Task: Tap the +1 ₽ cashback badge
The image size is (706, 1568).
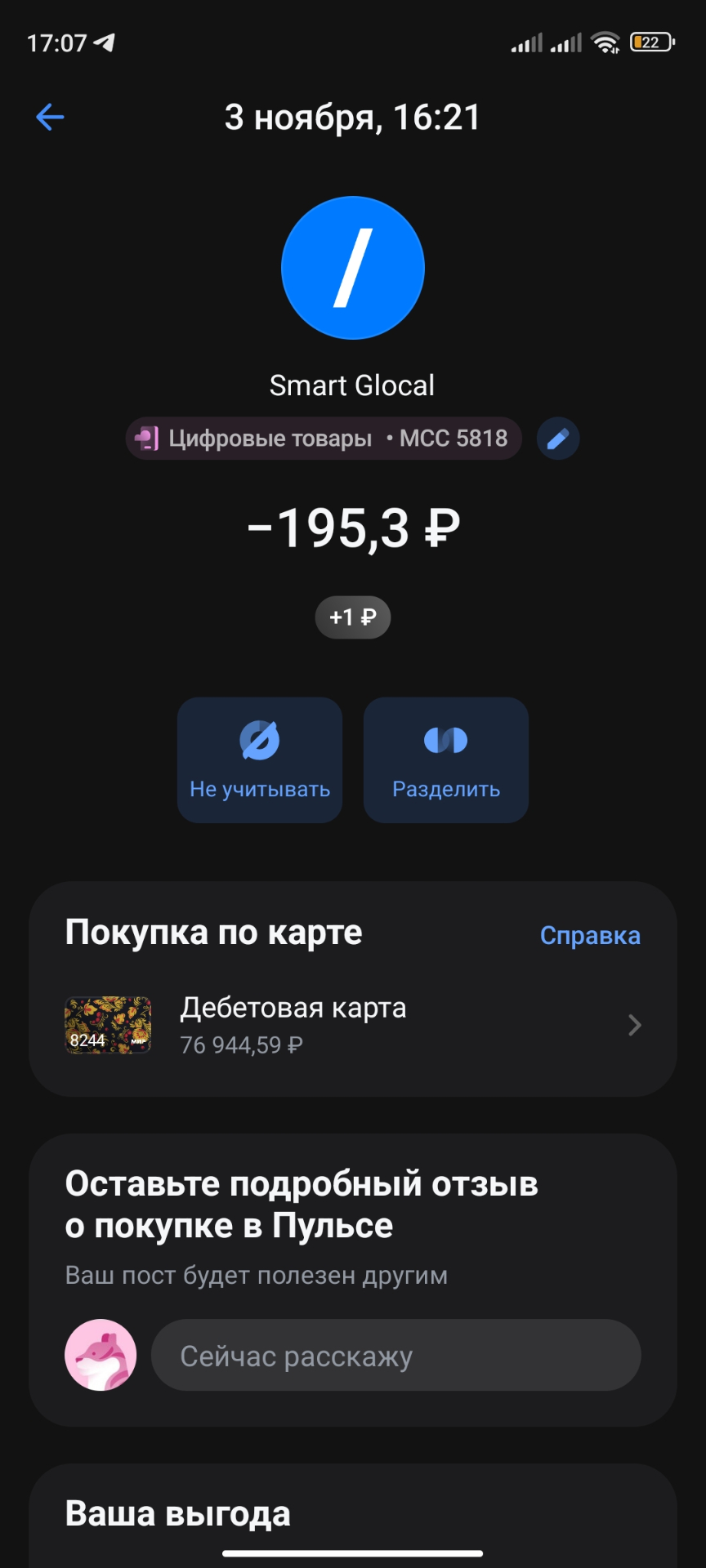Action: [353, 617]
